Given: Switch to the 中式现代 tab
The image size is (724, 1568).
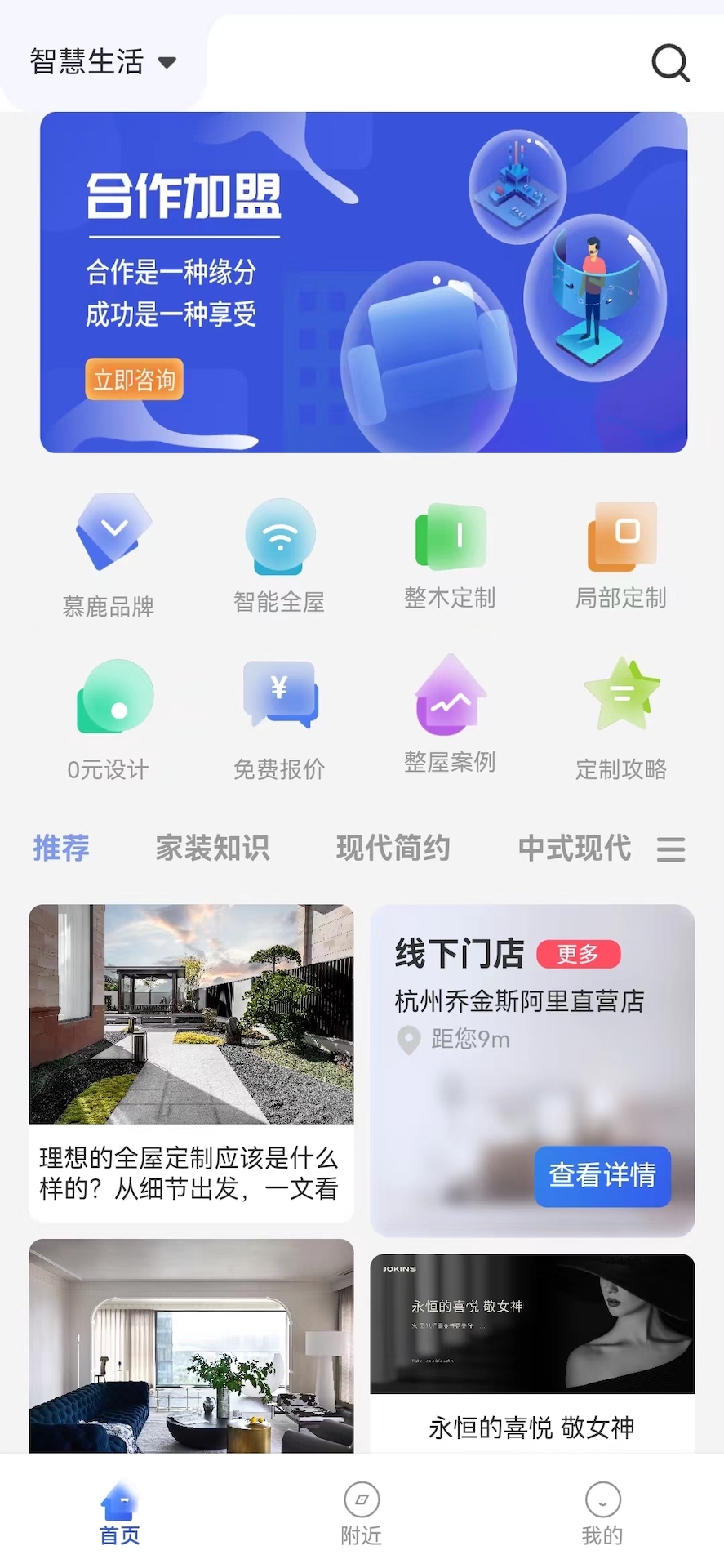Looking at the screenshot, I should pyautogui.click(x=574, y=849).
